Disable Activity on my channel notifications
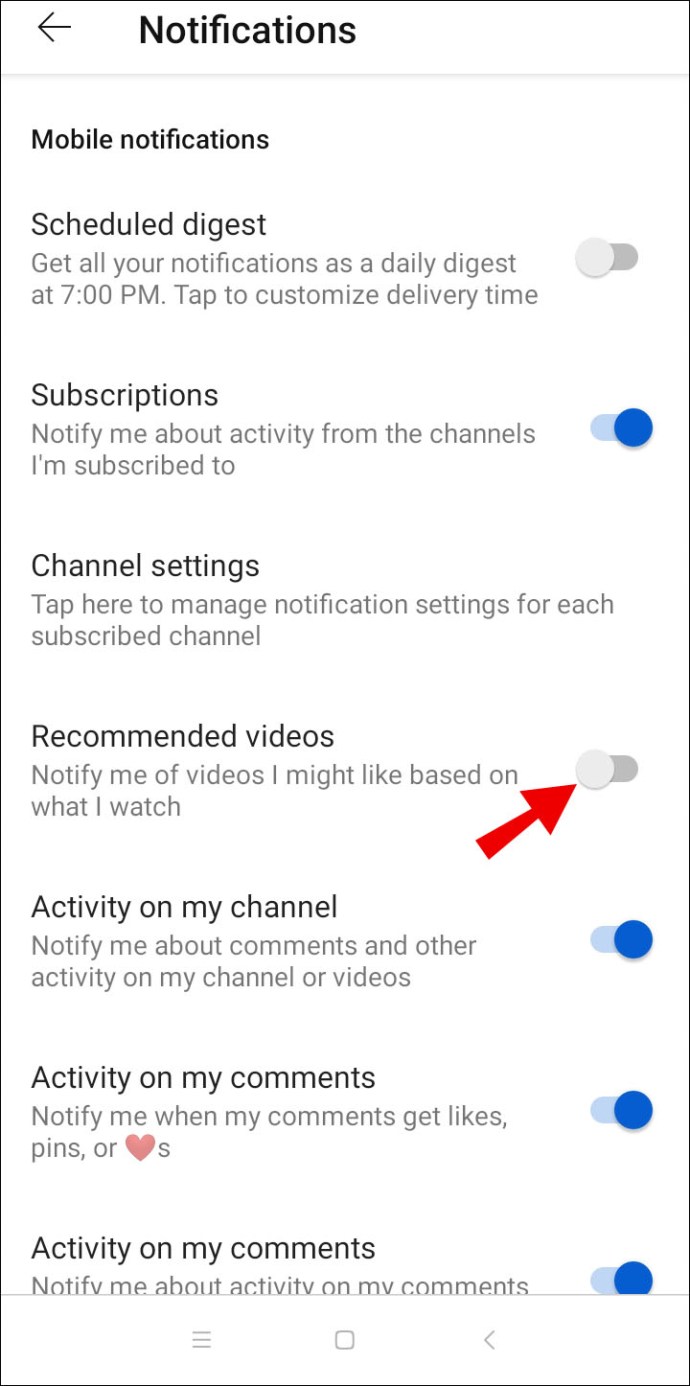This screenshot has width=690, height=1386. click(621, 940)
